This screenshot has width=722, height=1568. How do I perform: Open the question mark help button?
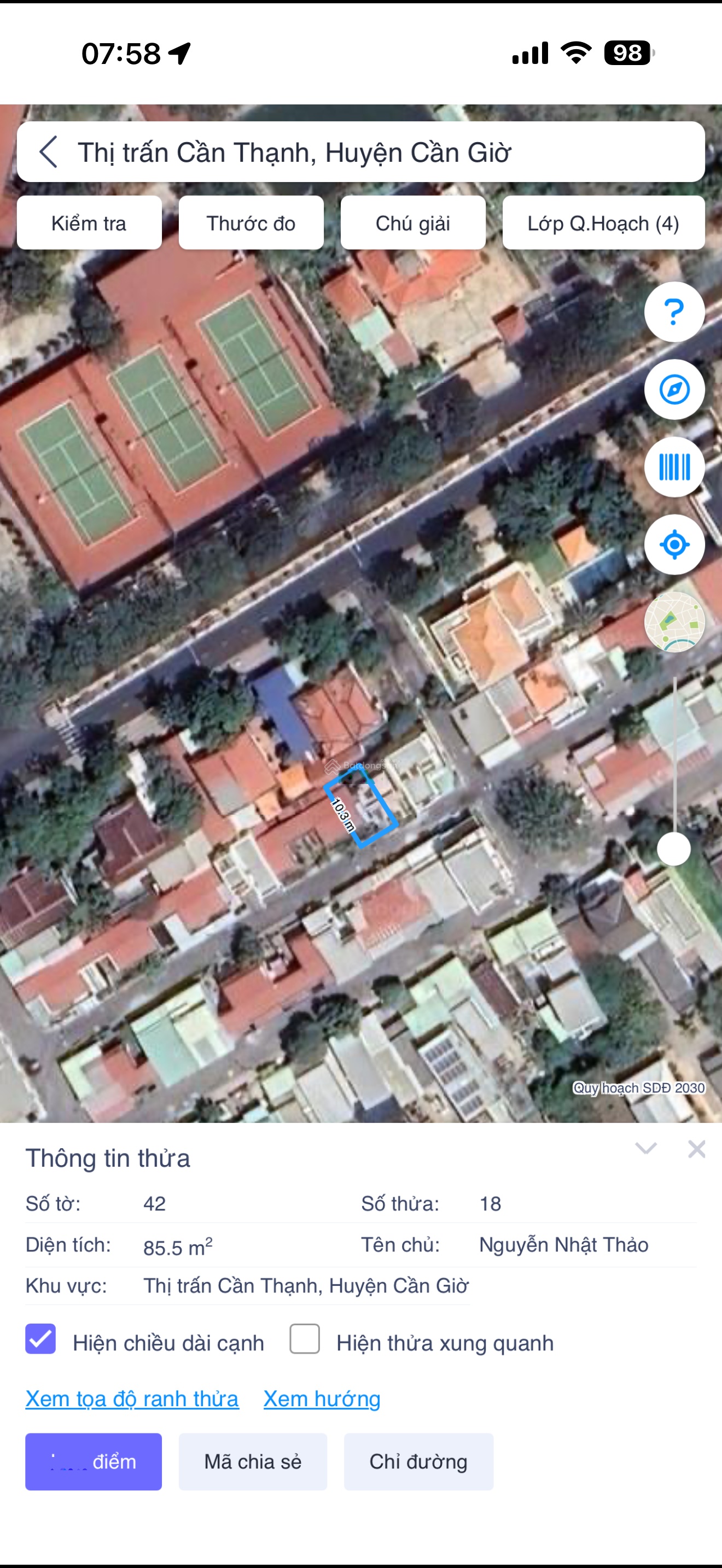[x=674, y=312]
